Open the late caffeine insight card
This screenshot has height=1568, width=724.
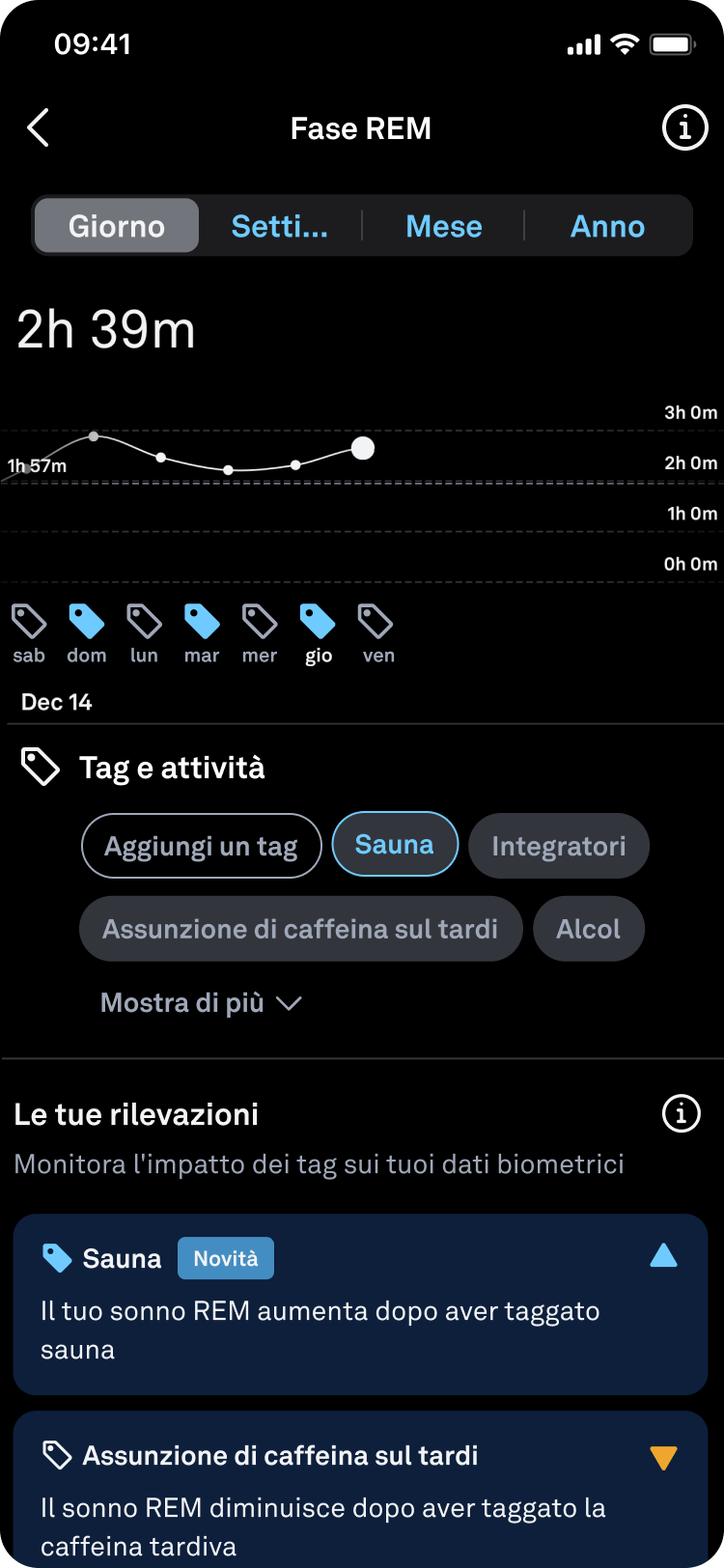tap(361, 1490)
